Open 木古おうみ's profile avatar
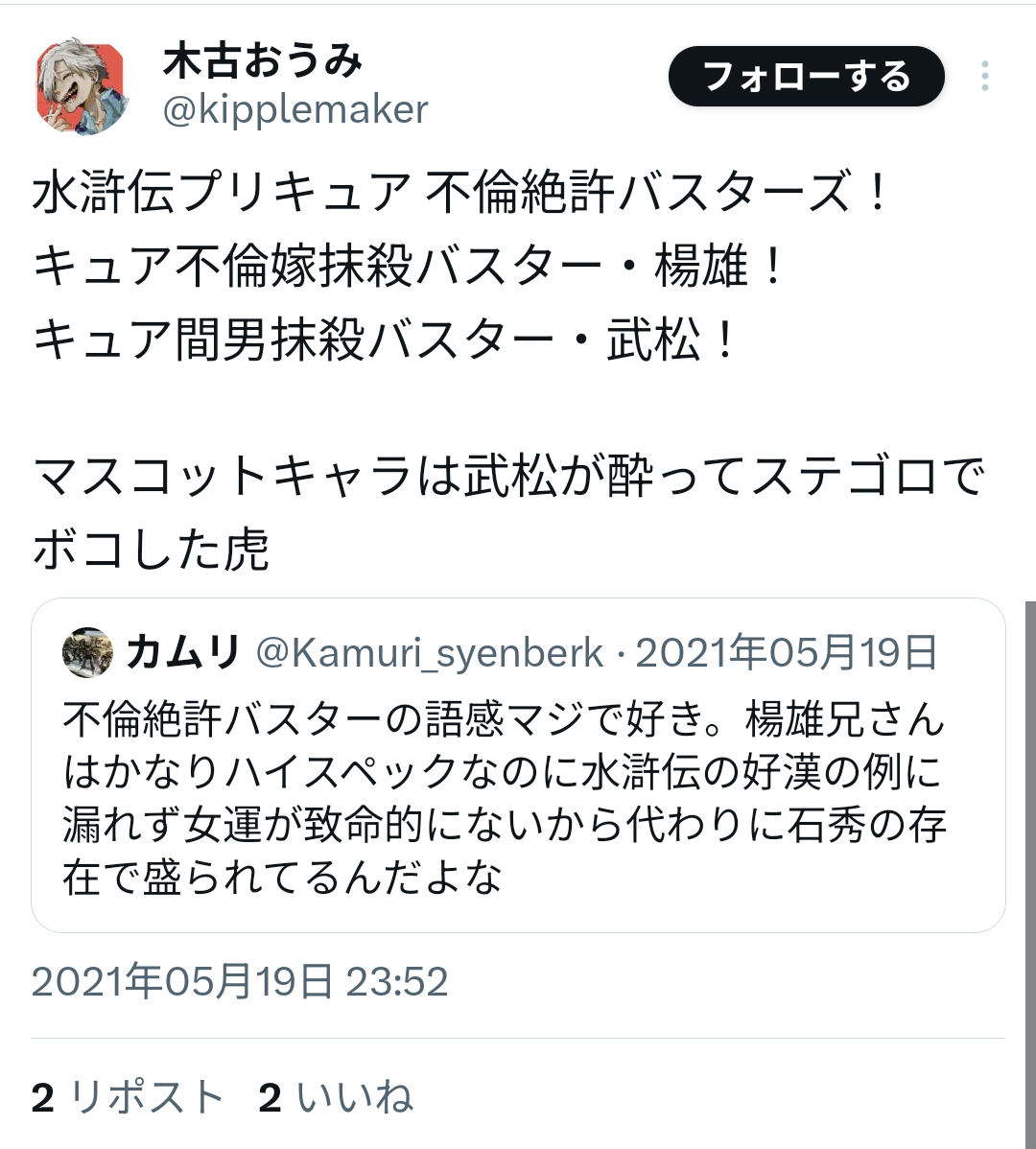 click(82, 88)
